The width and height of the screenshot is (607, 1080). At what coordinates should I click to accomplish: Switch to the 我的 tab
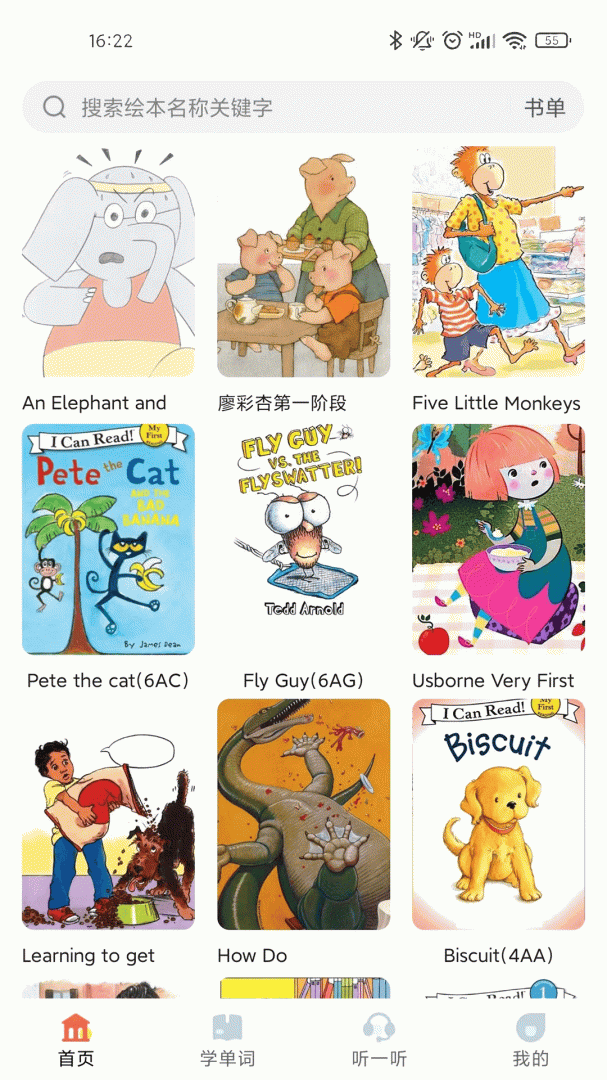(x=530, y=1040)
